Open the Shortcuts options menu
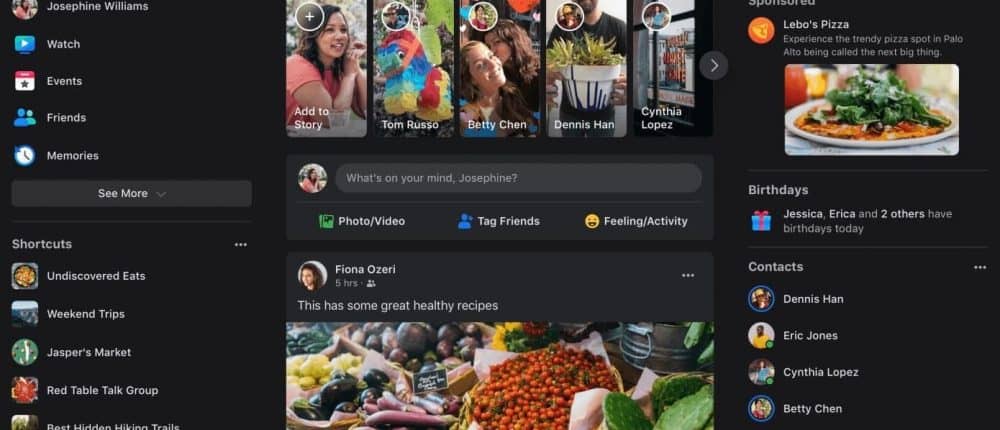This screenshot has width=1000, height=430. coord(240,244)
